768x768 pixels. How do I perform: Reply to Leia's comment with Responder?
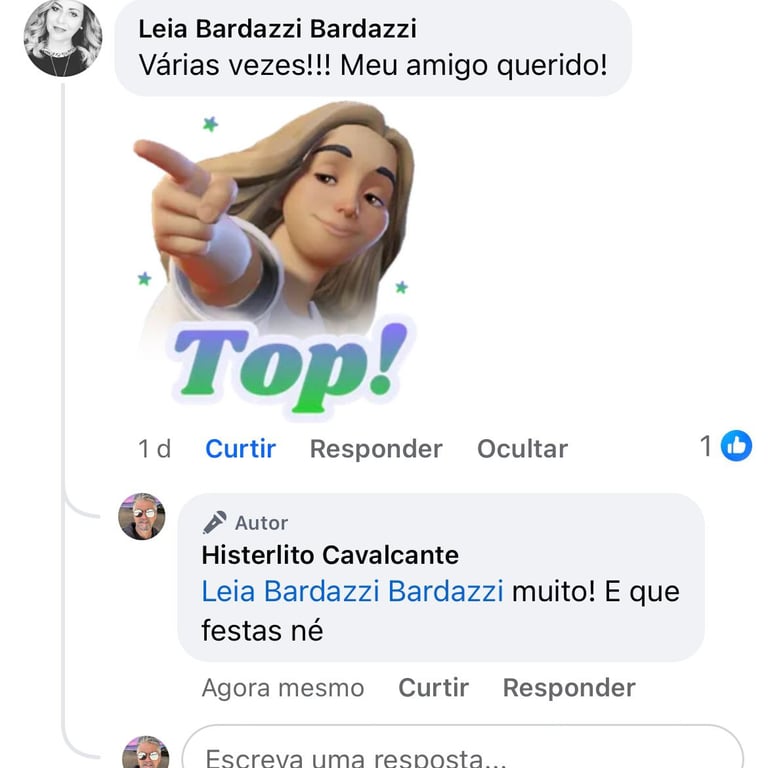point(375,449)
